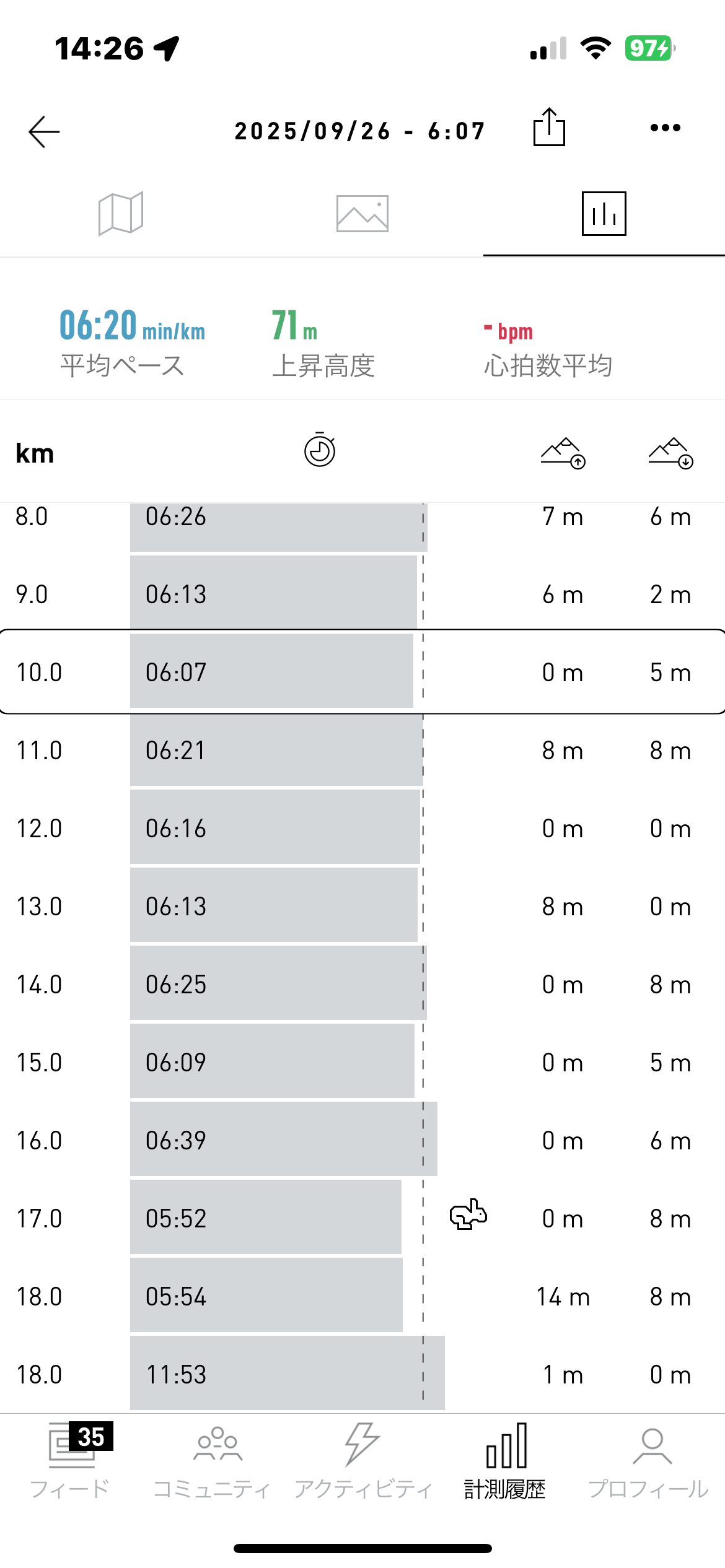Image resolution: width=725 pixels, height=1568 pixels.
Task: Select the 10.0 km split row
Action: (362, 672)
